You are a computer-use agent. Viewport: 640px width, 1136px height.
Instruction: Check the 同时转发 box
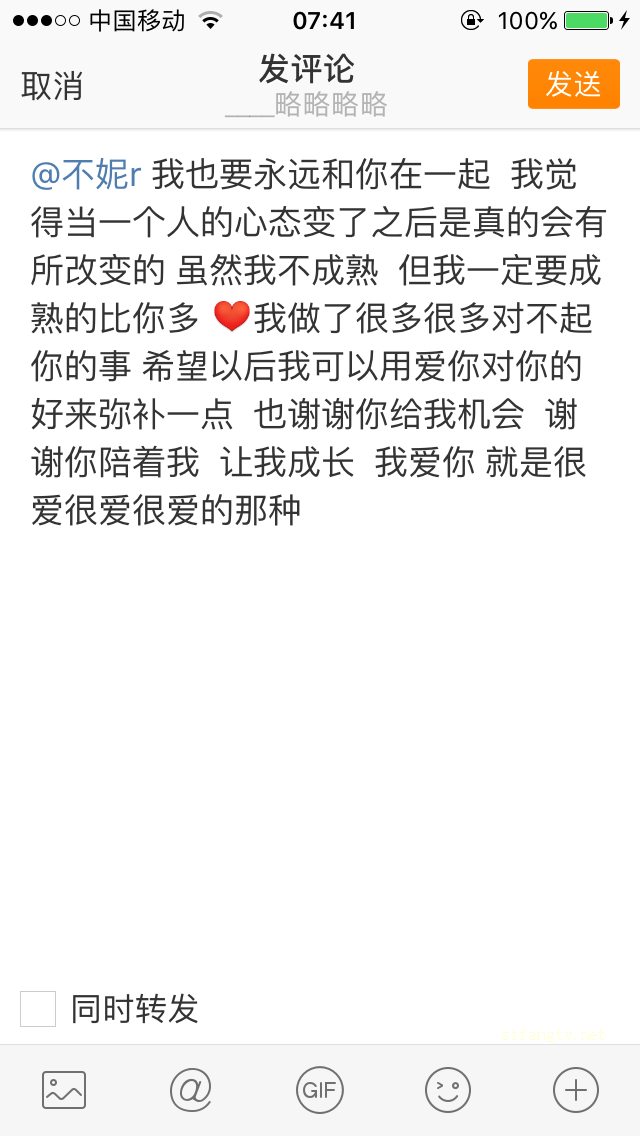point(38,1008)
